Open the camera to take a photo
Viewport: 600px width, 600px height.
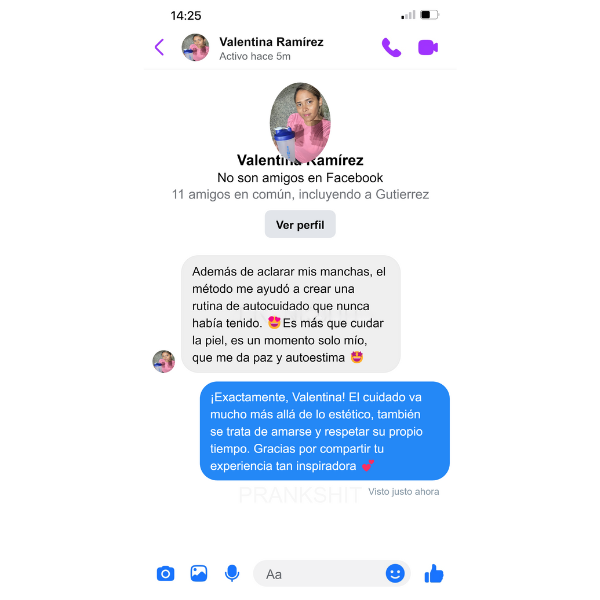click(166, 573)
